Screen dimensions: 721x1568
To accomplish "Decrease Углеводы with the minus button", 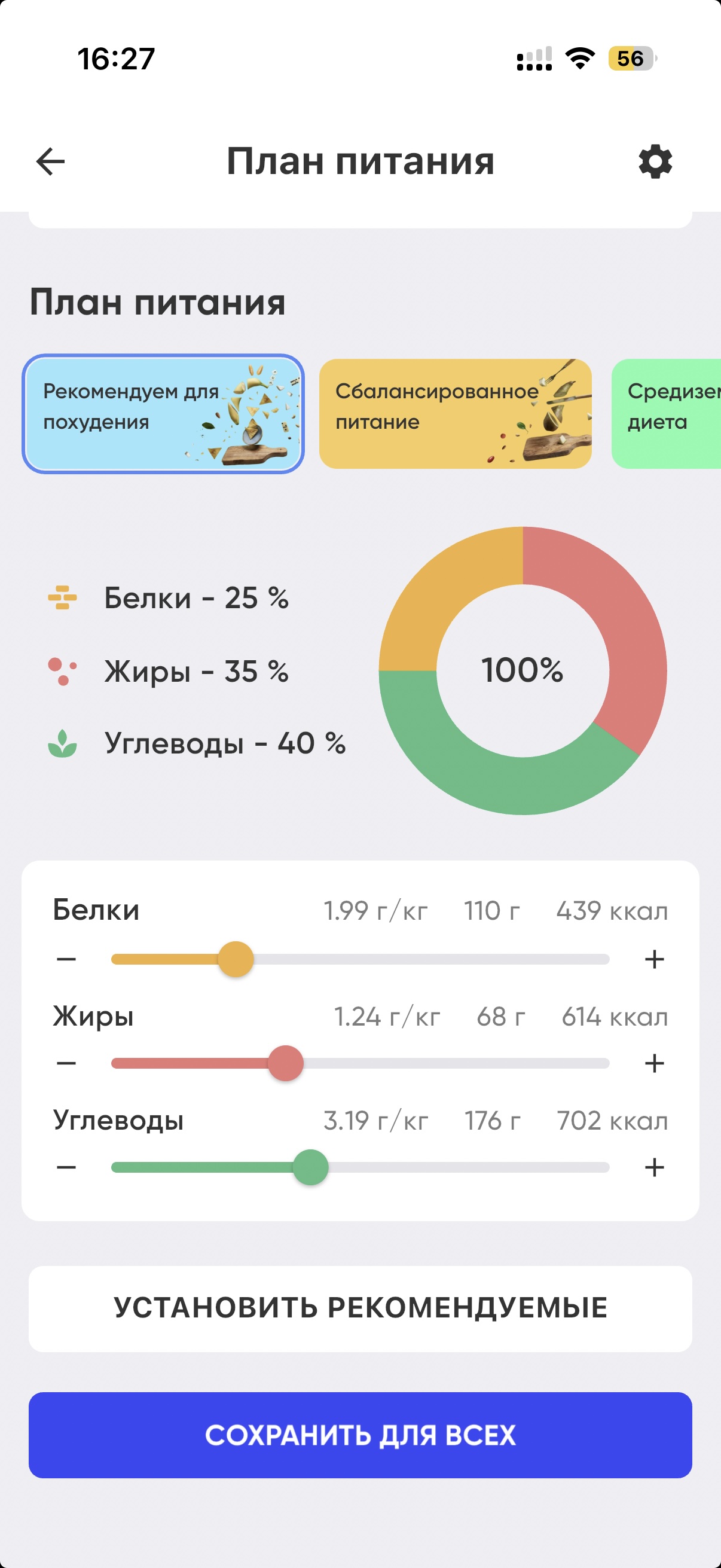I will (66, 1167).
